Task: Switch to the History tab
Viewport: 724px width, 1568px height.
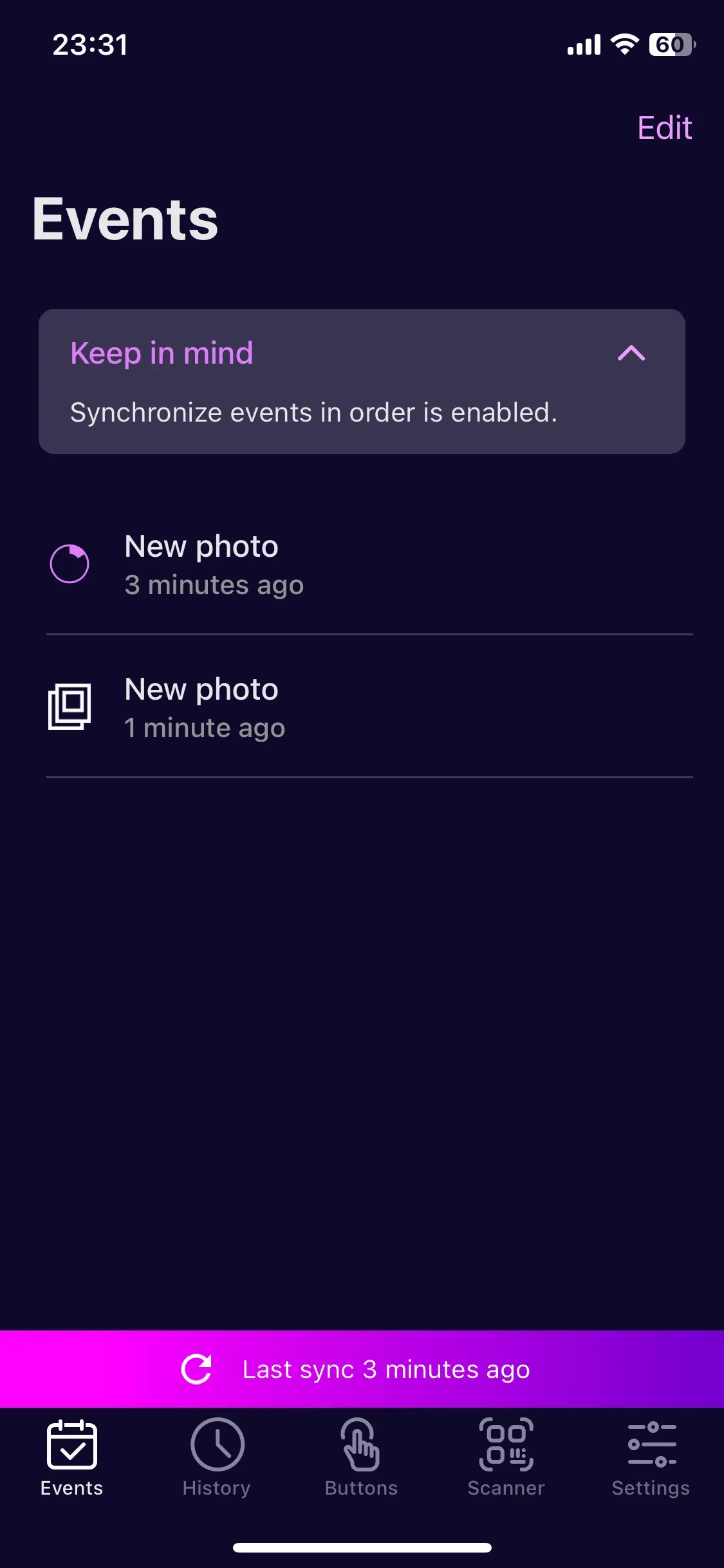Action: tap(217, 1457)
